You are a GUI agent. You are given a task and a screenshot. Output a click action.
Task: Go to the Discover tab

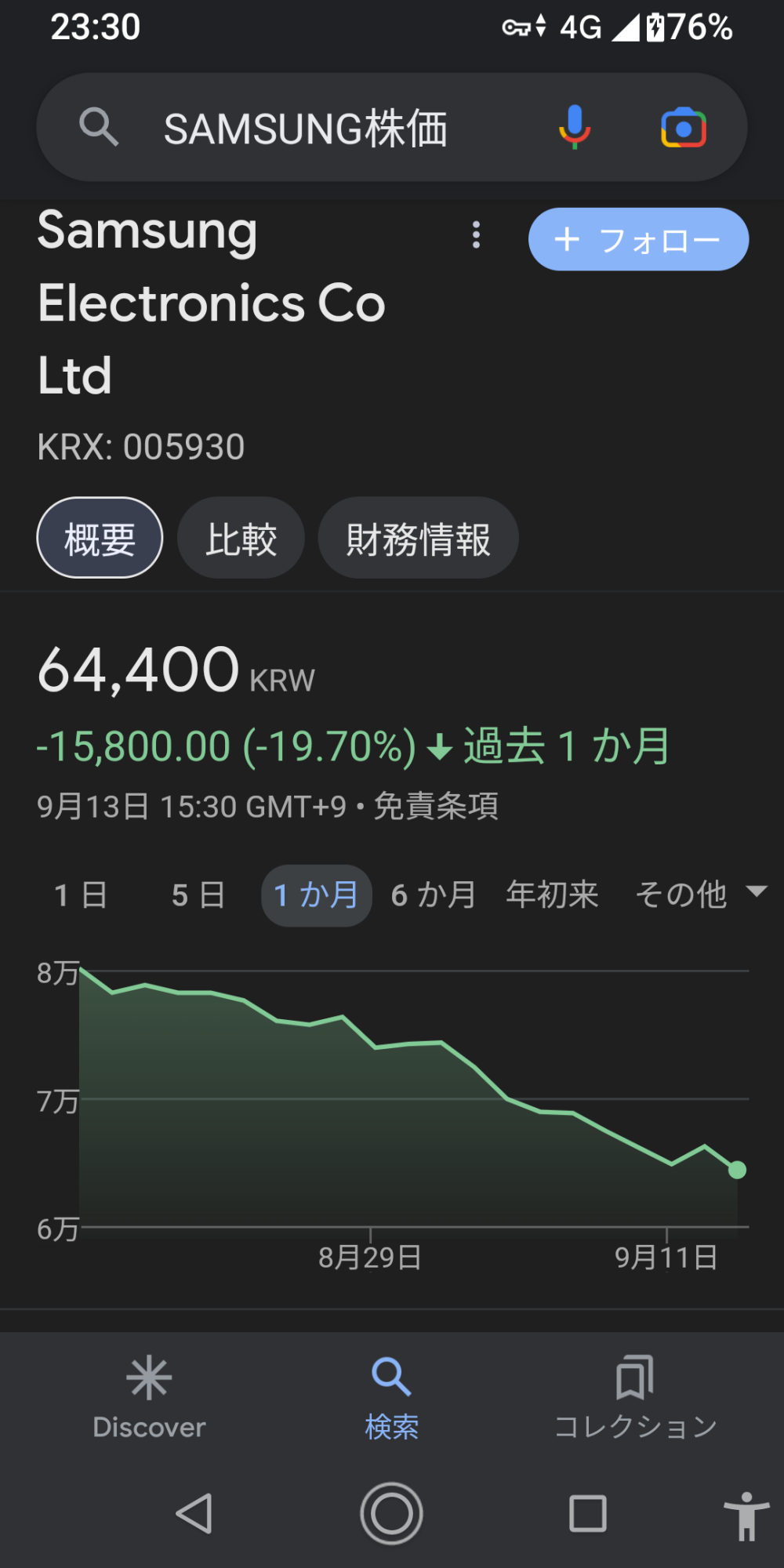[149, 1398]
